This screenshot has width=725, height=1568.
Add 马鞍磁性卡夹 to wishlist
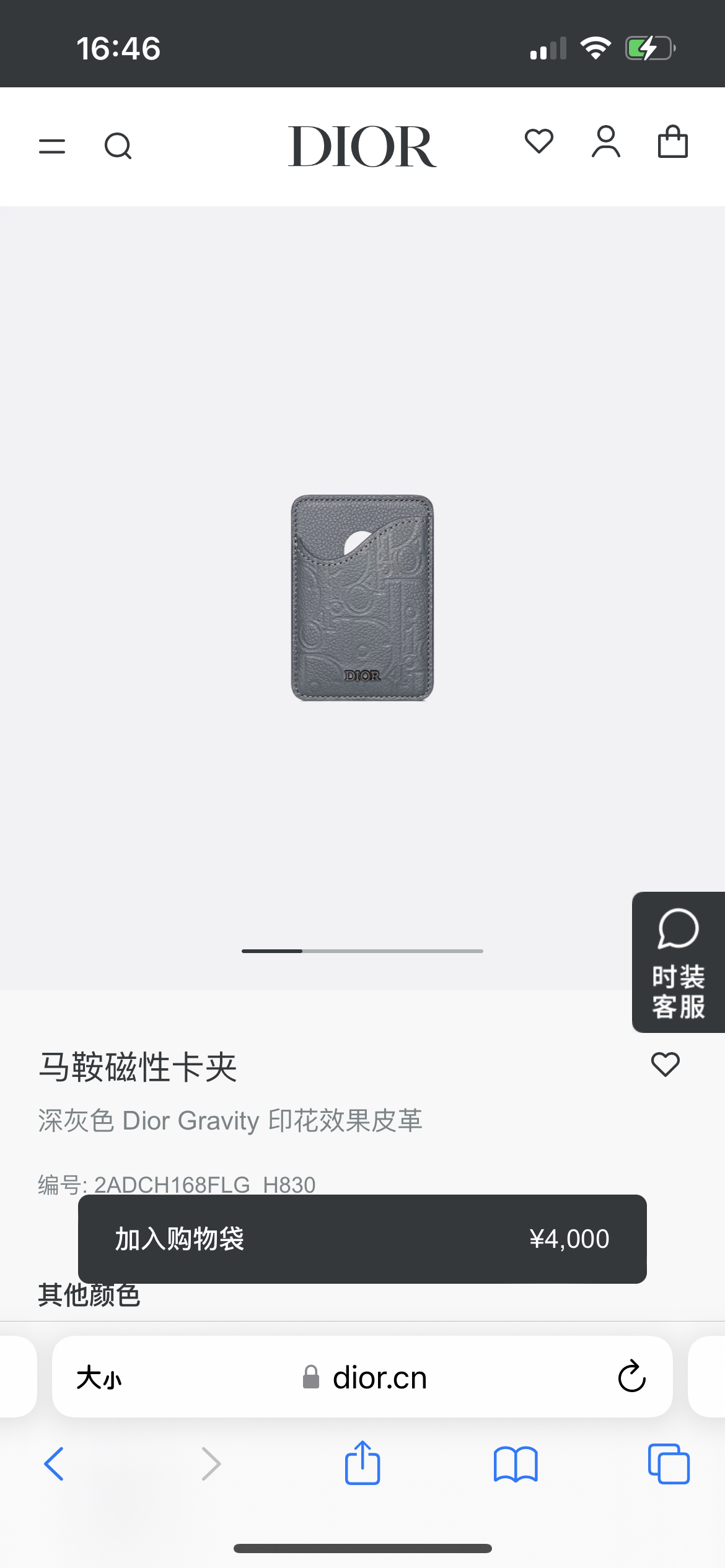coord(666,1065)
